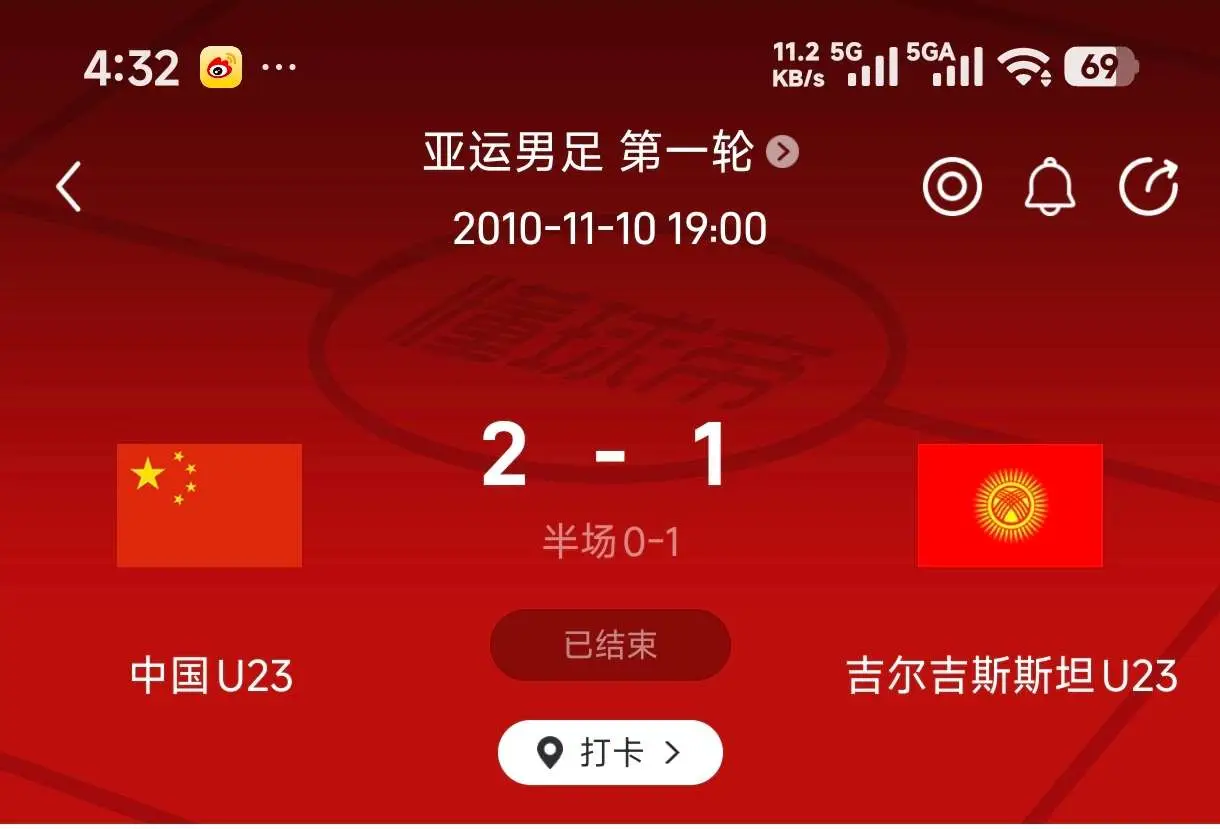
Task: Open 亚运男足 第一轮 competition link
Action: click(x=610, y=153)
